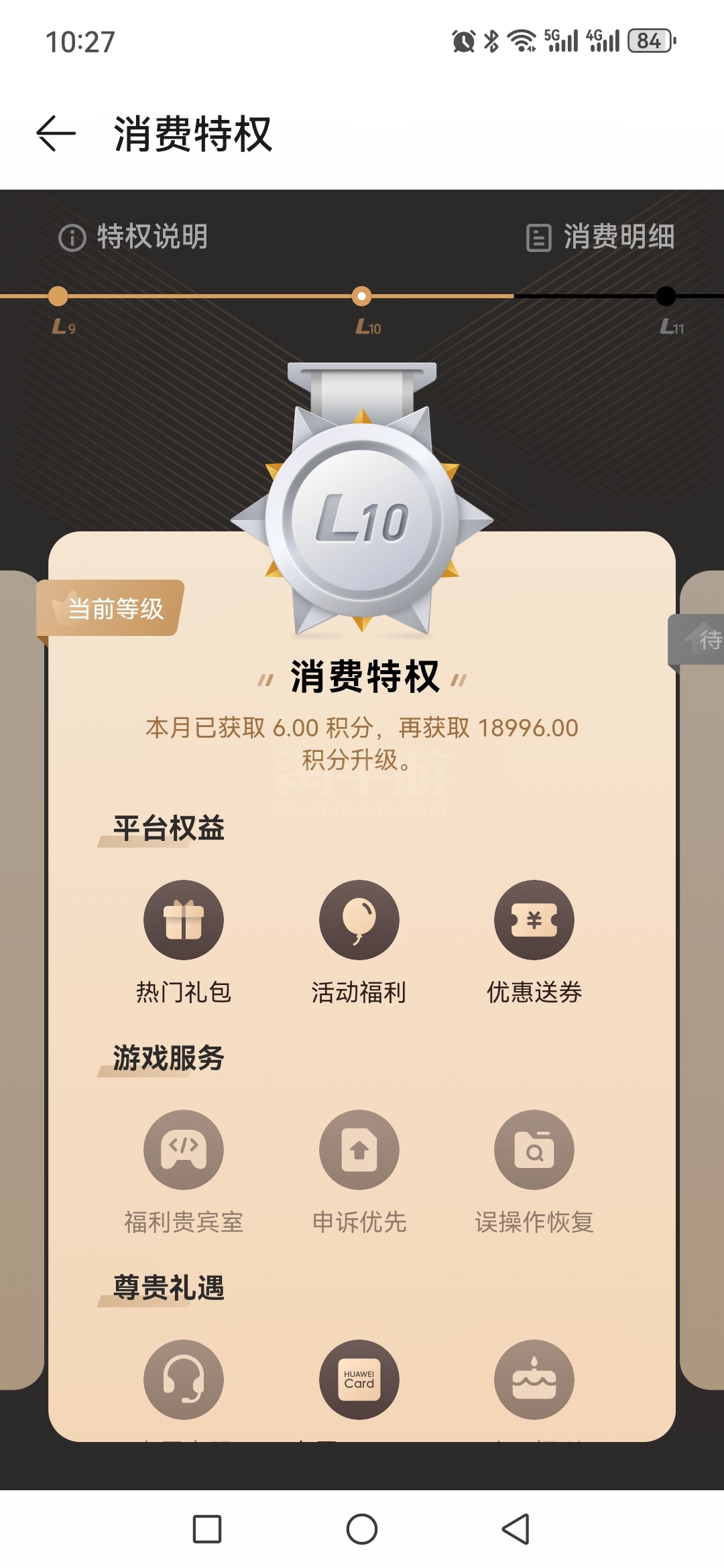
Task: Open 特权说明 privilege explanation
Action: point(133,237)
